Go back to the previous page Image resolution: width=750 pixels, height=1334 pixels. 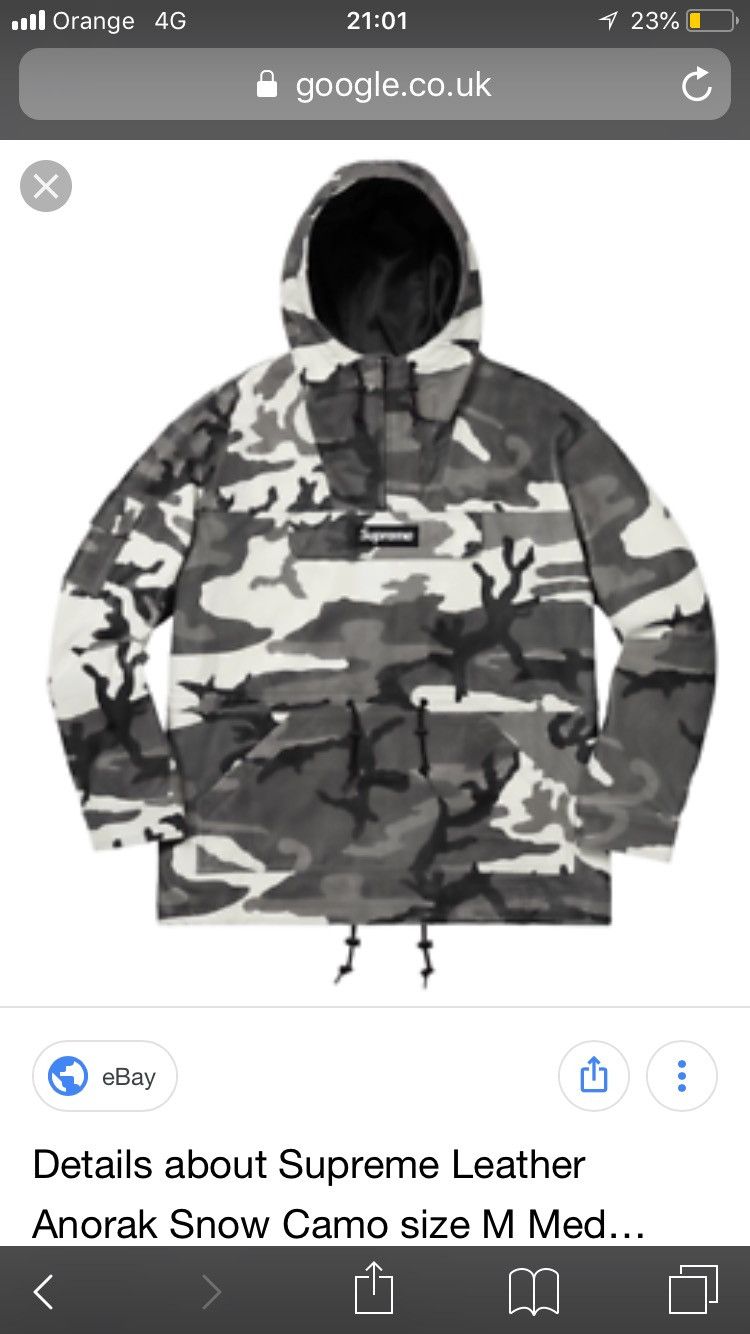(42, 1292)
